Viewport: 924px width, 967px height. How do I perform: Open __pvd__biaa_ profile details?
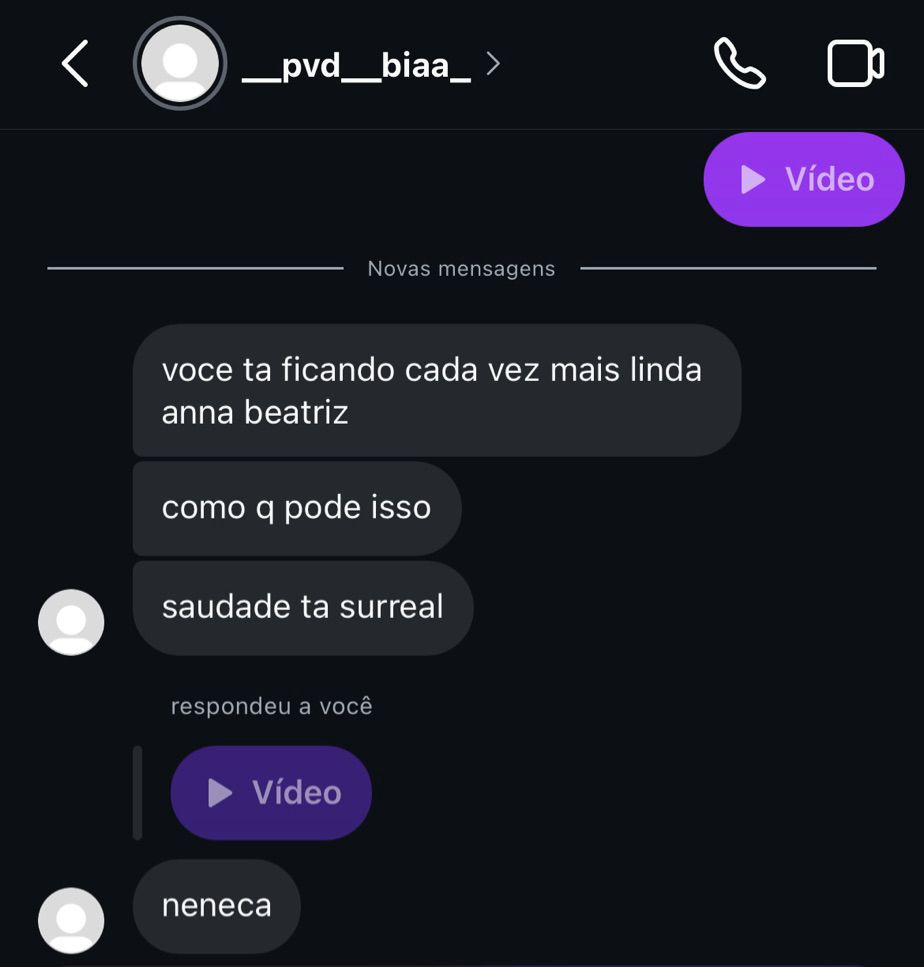[x=356, y=66]
